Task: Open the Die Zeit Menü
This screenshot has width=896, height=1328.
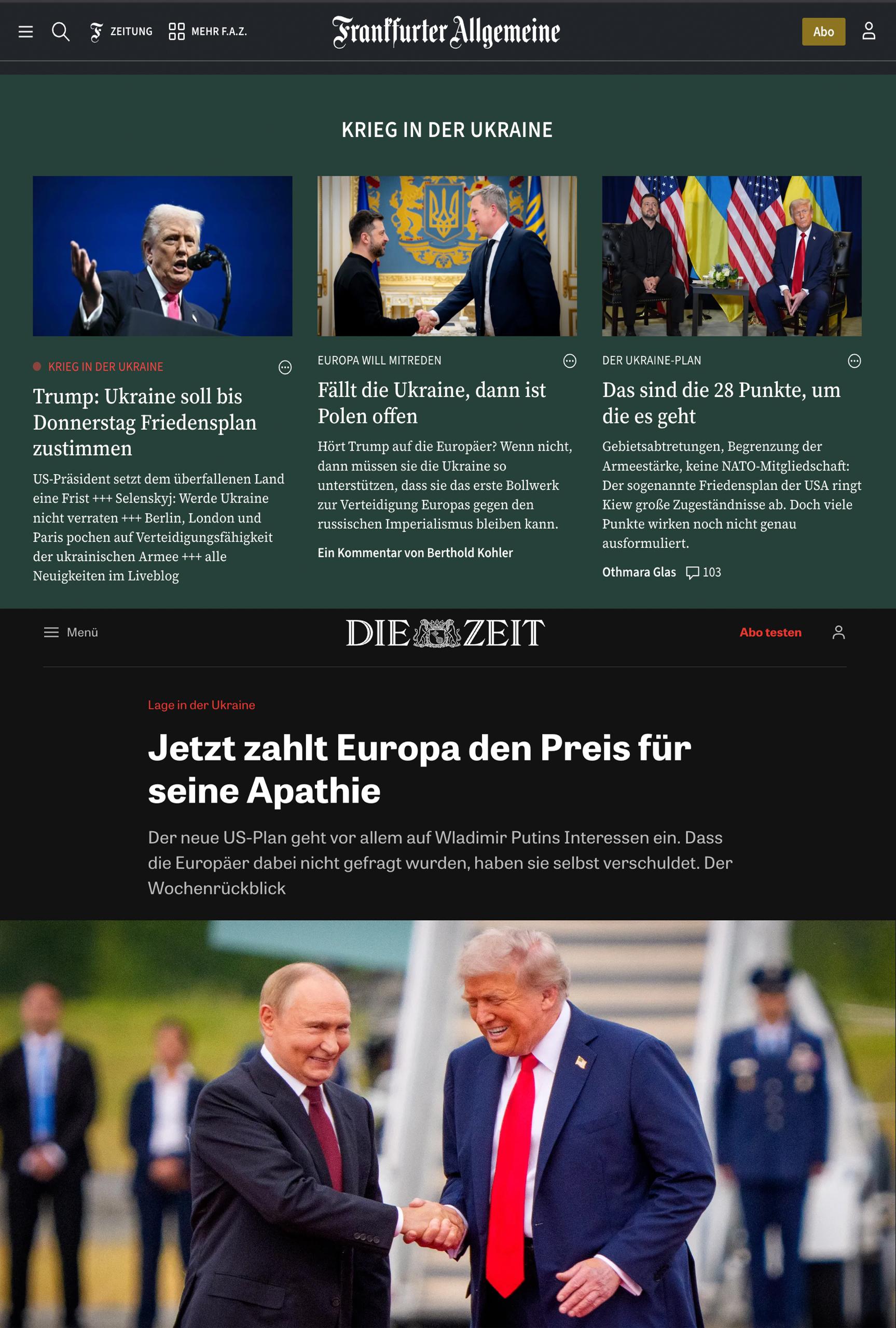Action: point(71,632)
